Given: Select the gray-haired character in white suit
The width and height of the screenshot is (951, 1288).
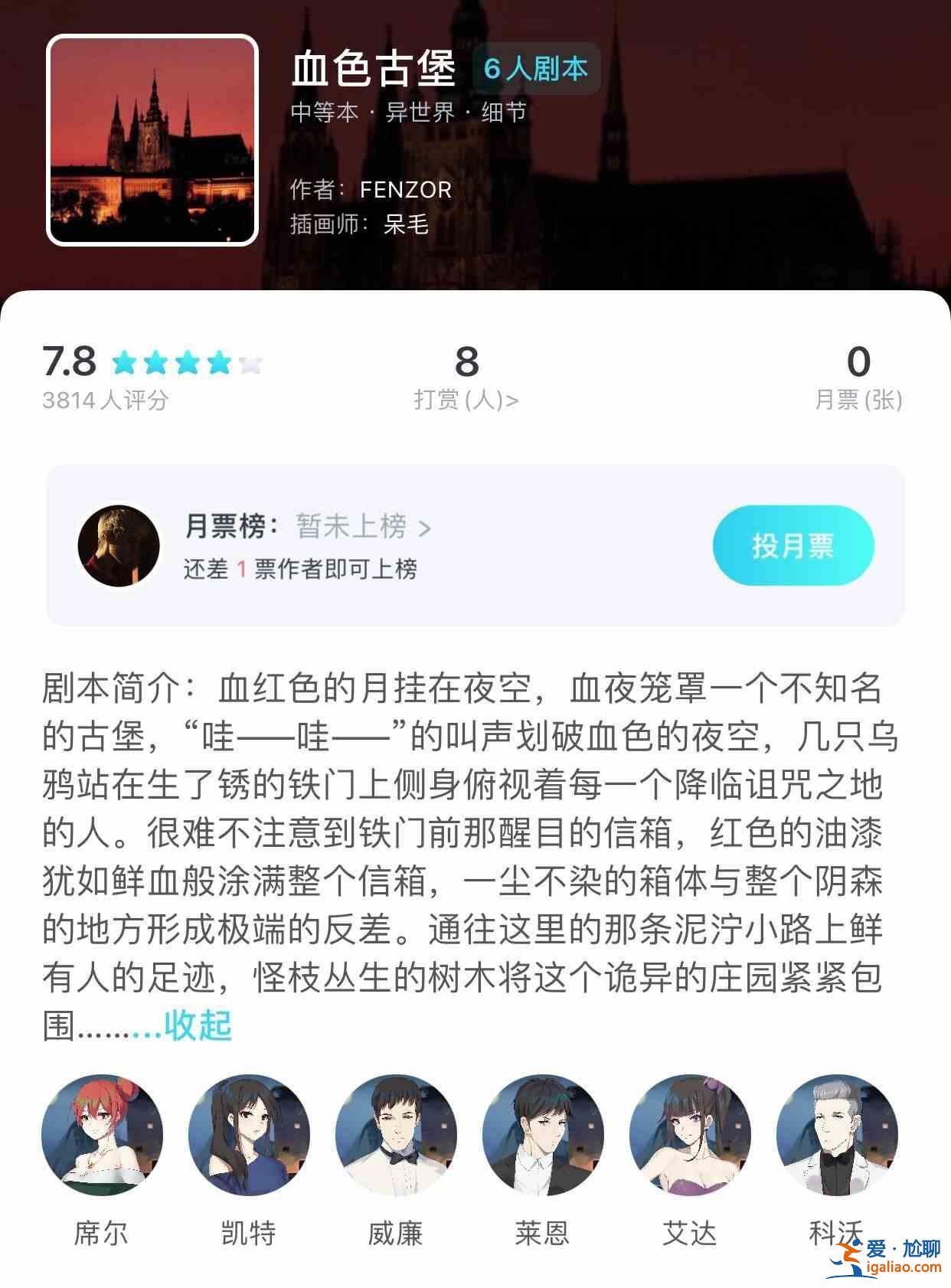Looking at the screenshot, I should 837,1136.
